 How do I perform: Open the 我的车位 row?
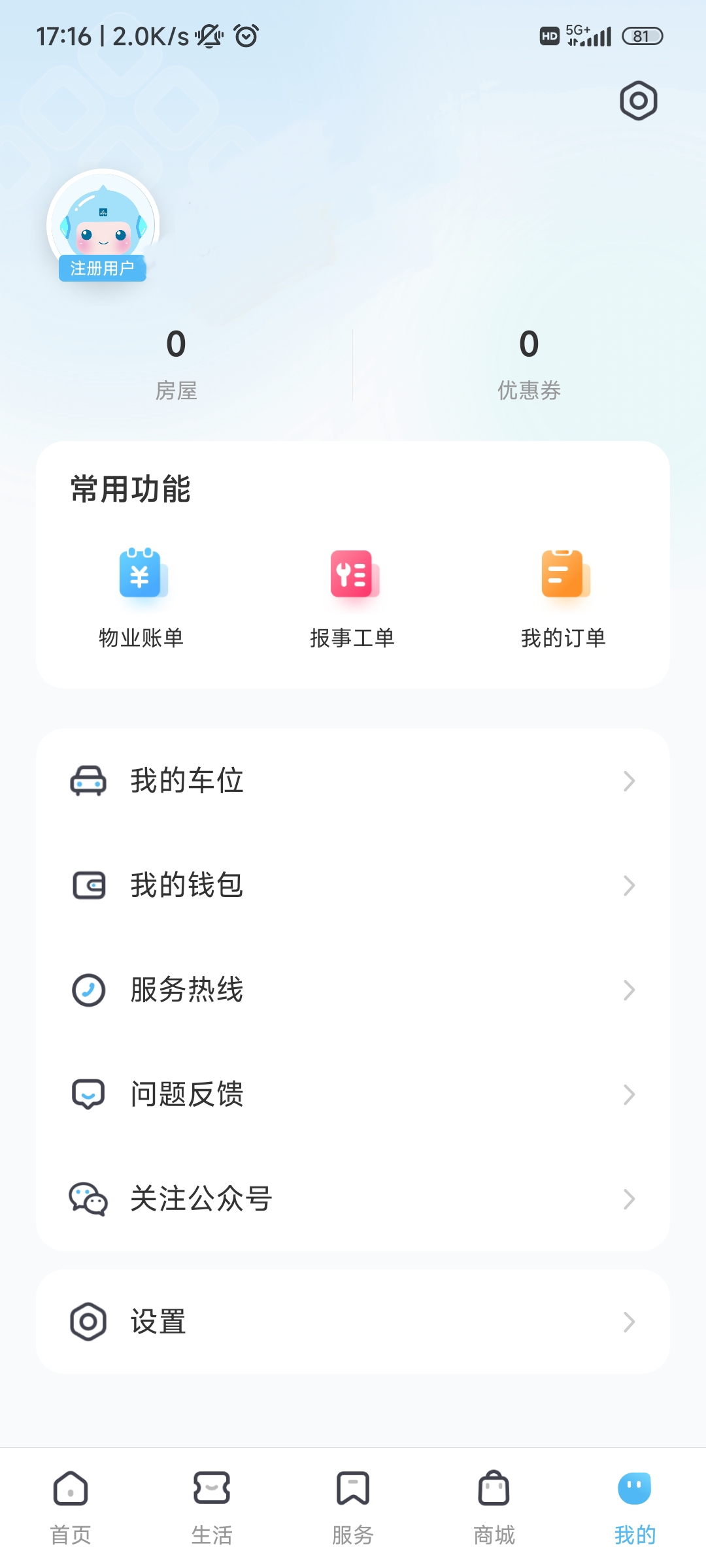[x=353, y=781]
